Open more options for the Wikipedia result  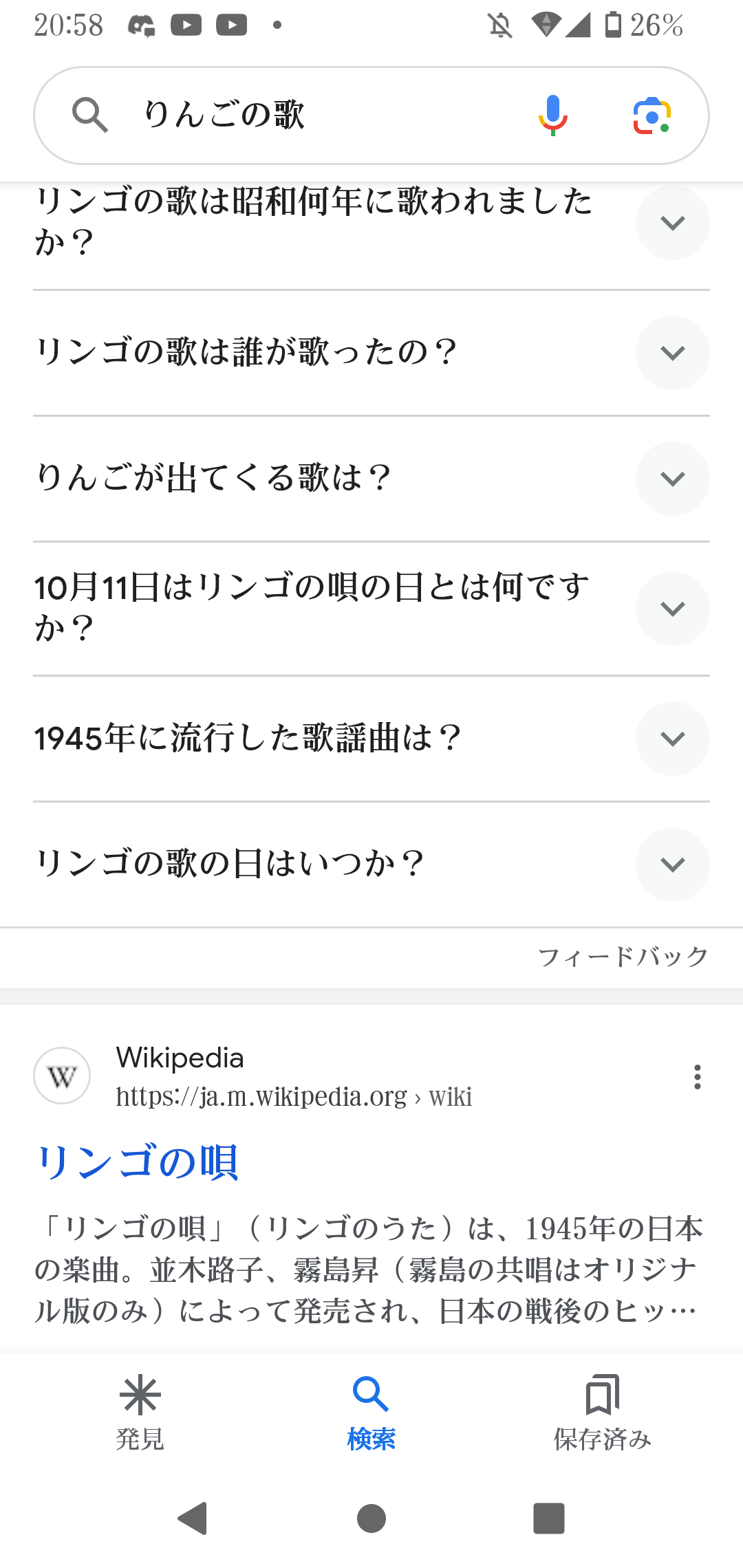pyautogui.click(x=697, y=1077)
